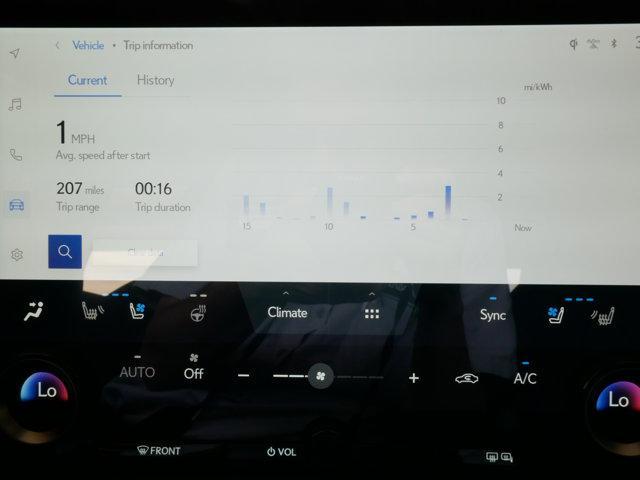
Task: Switch to the History tab
Action: [155, 80]
